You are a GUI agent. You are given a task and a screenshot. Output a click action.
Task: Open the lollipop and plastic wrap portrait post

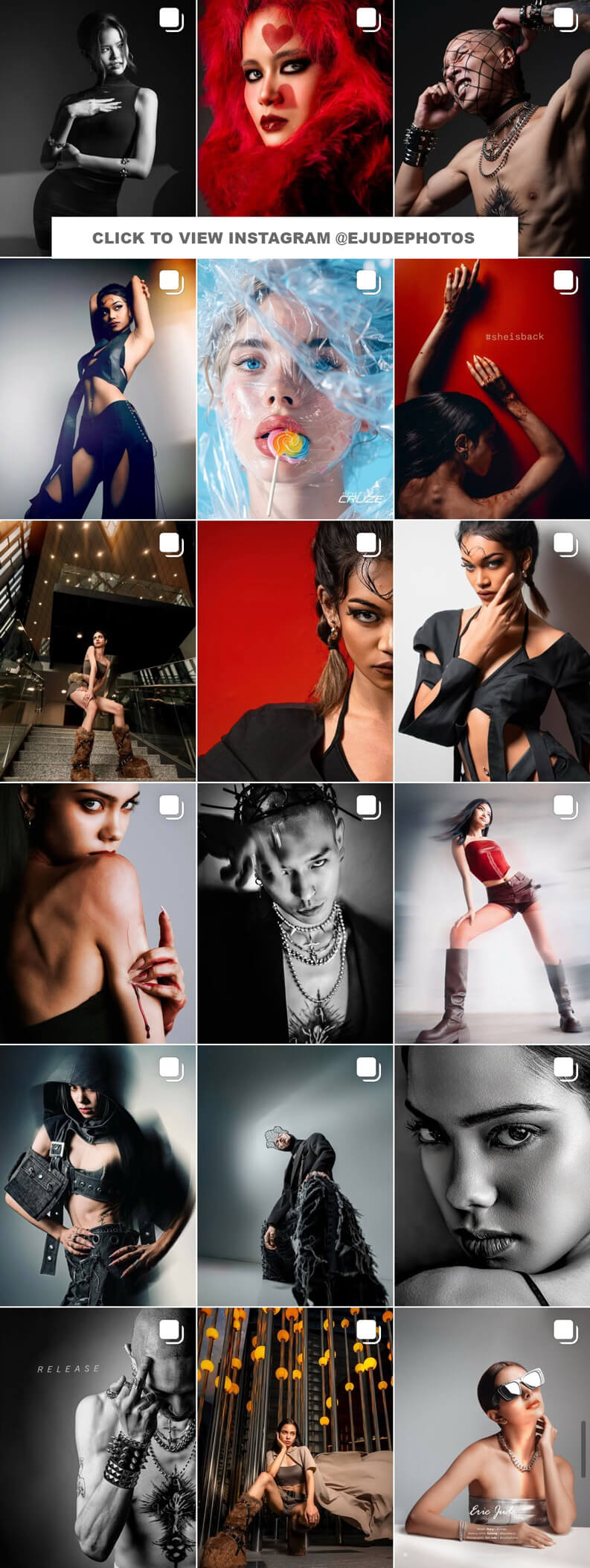[x=295, y=389]
